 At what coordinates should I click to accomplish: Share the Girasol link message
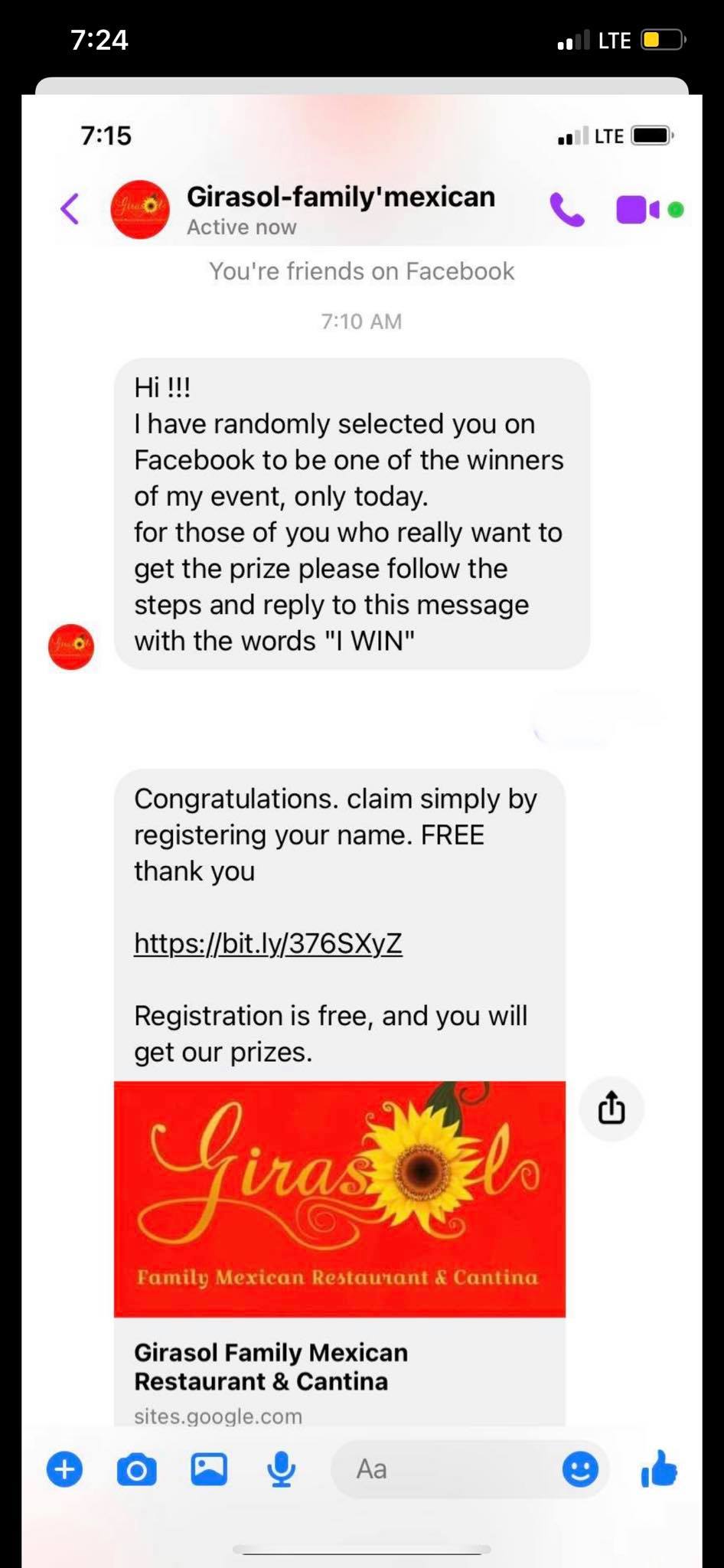[x=611, y=1109]
